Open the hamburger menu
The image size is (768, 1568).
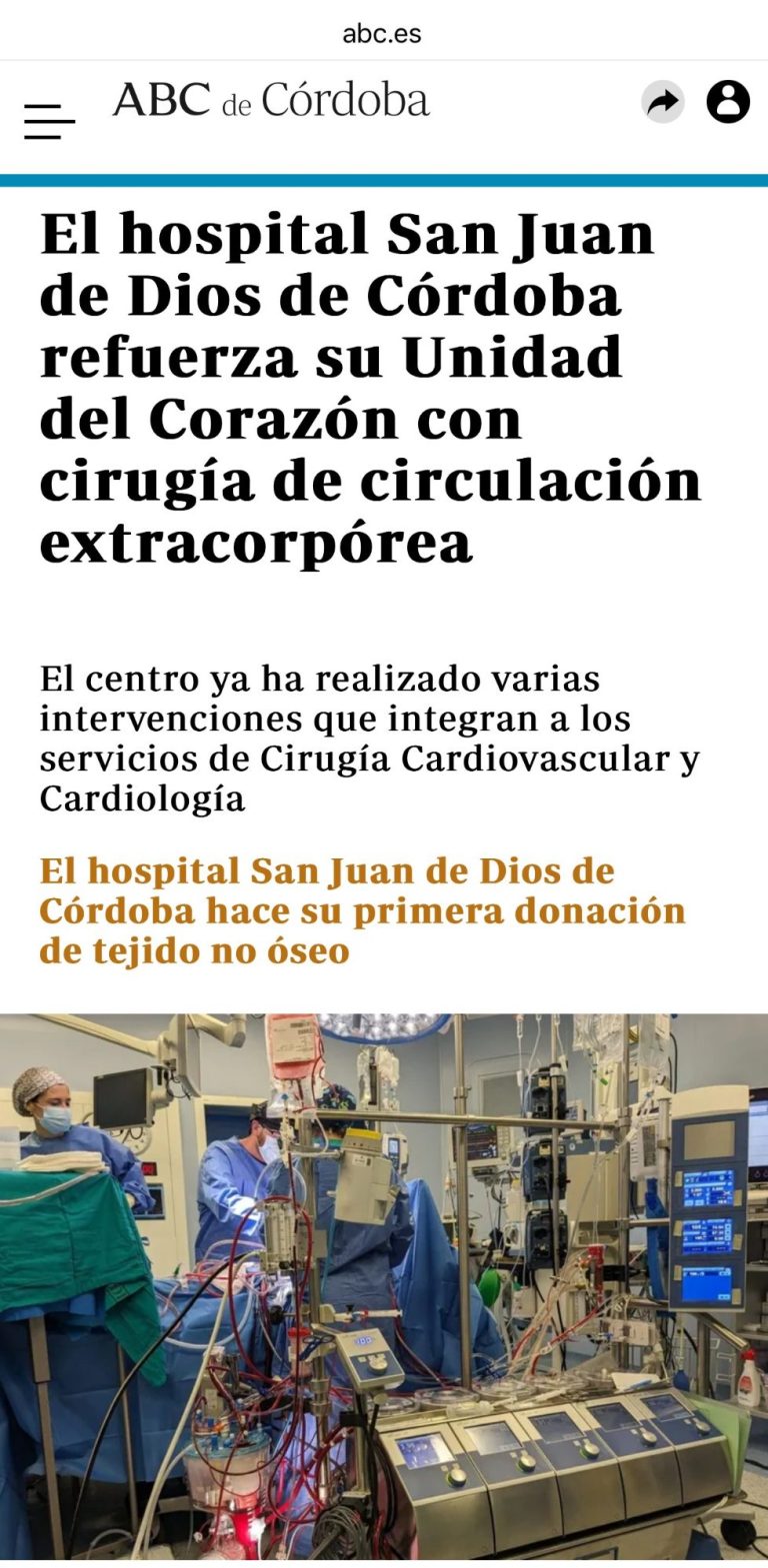[49, 121]
